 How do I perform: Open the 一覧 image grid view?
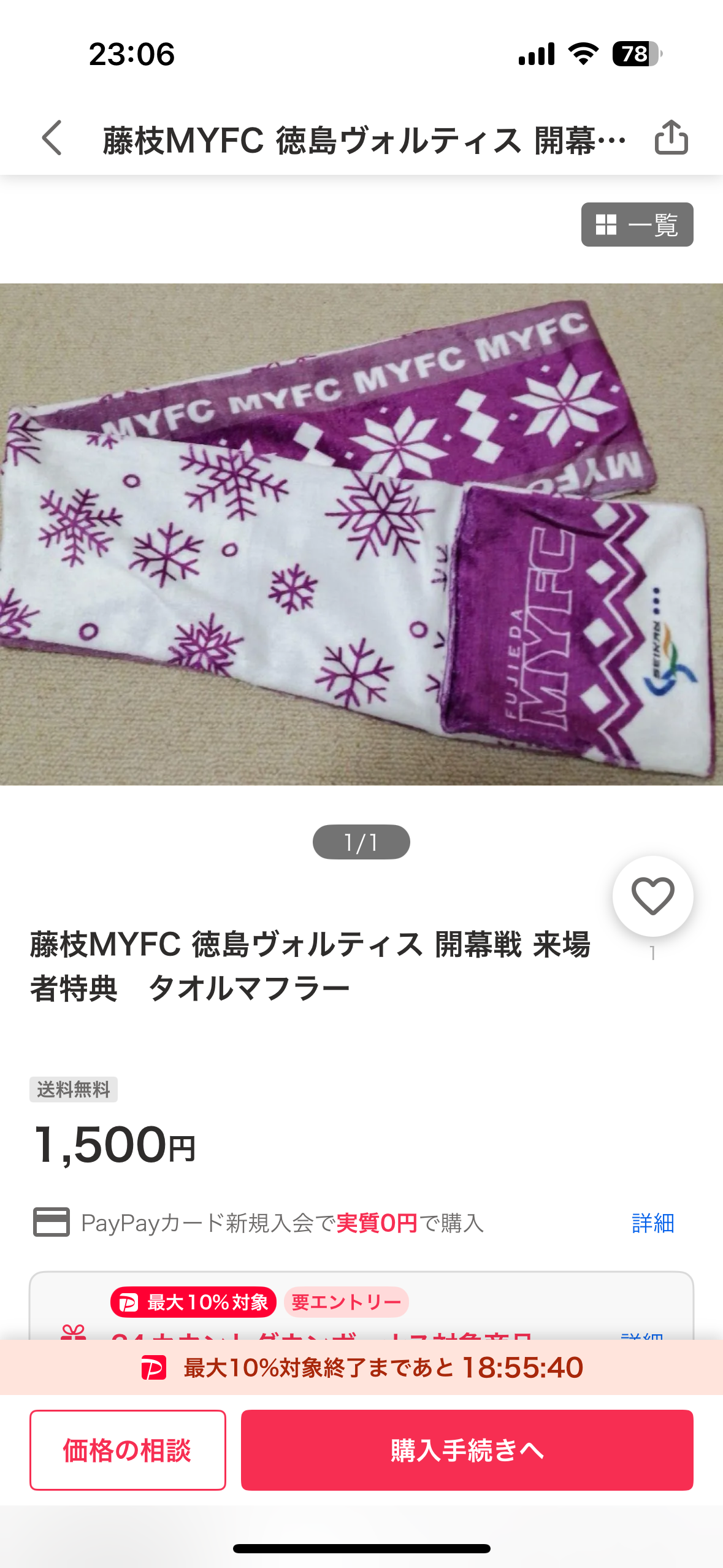tap(637, 225)
